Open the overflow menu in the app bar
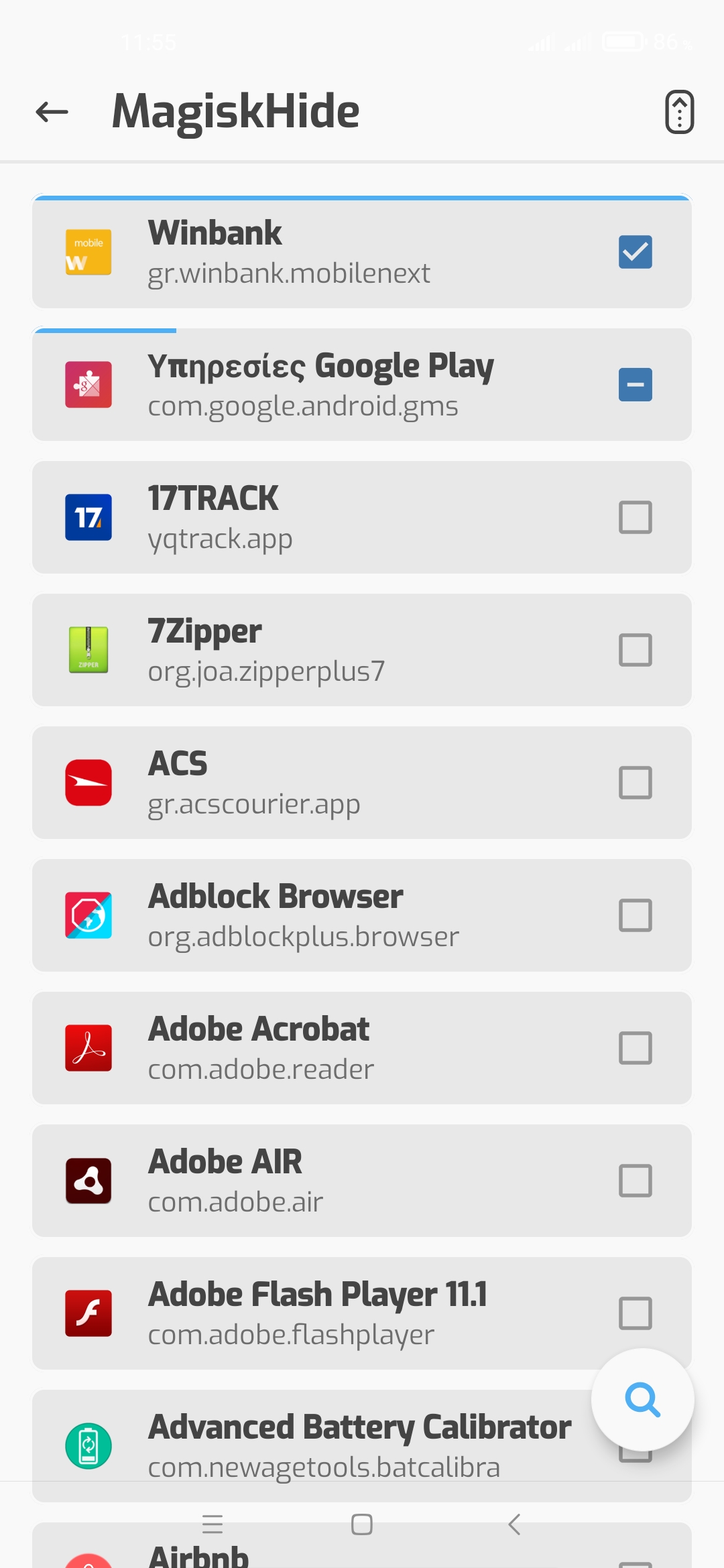The width and height of the screenshot is (724, 1568). click(679, 112)
